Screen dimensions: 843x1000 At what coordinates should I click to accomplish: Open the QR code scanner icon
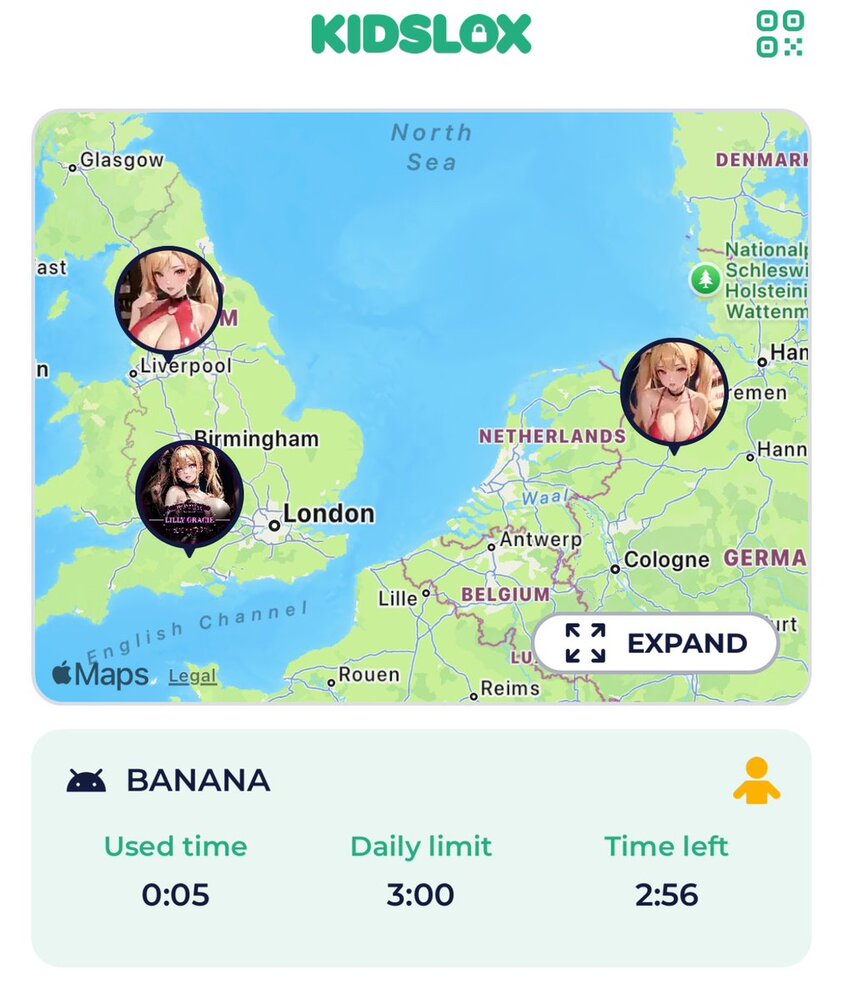pos(779,33)
